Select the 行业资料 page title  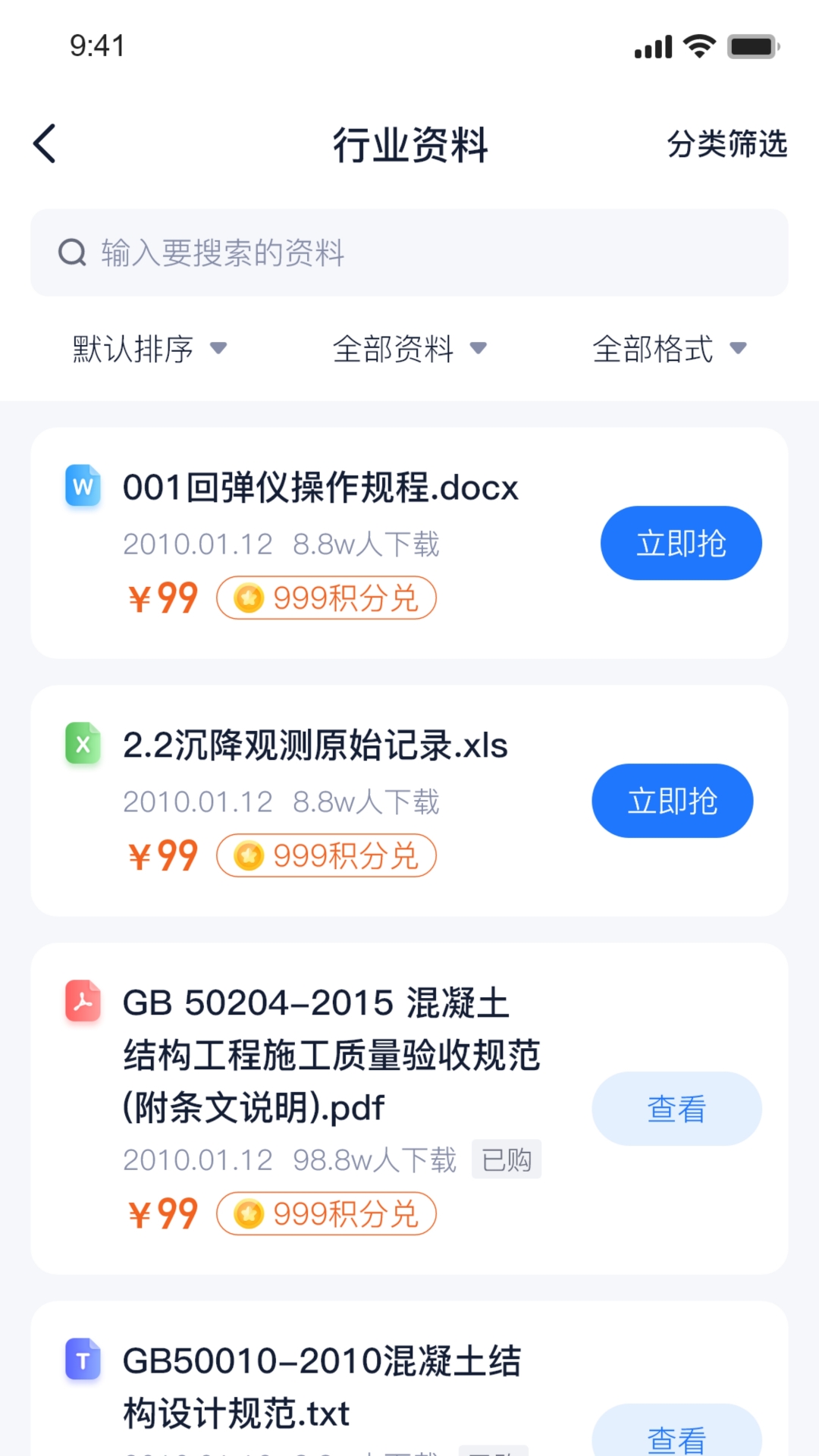pos(409,144)
